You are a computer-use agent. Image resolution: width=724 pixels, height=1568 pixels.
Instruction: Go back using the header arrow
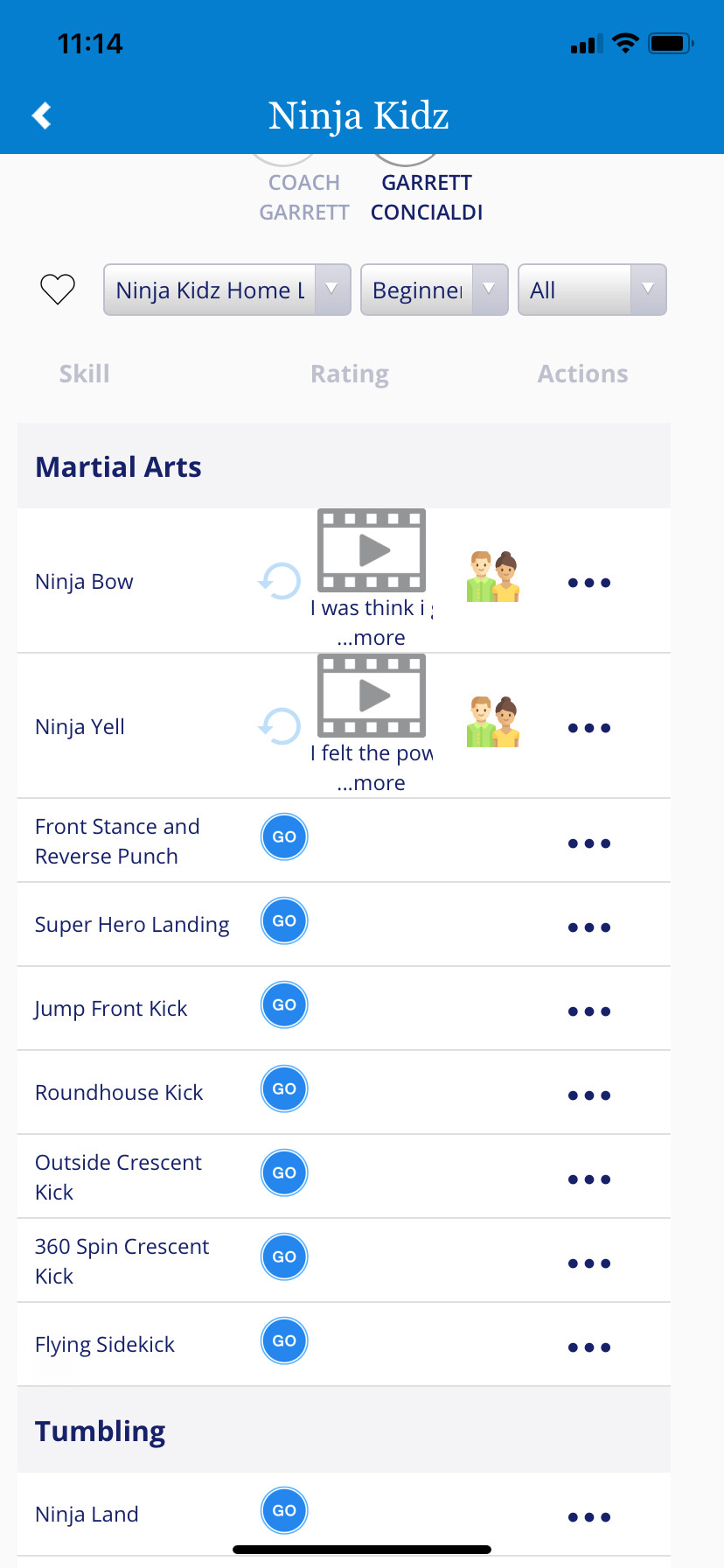(41, 115)
